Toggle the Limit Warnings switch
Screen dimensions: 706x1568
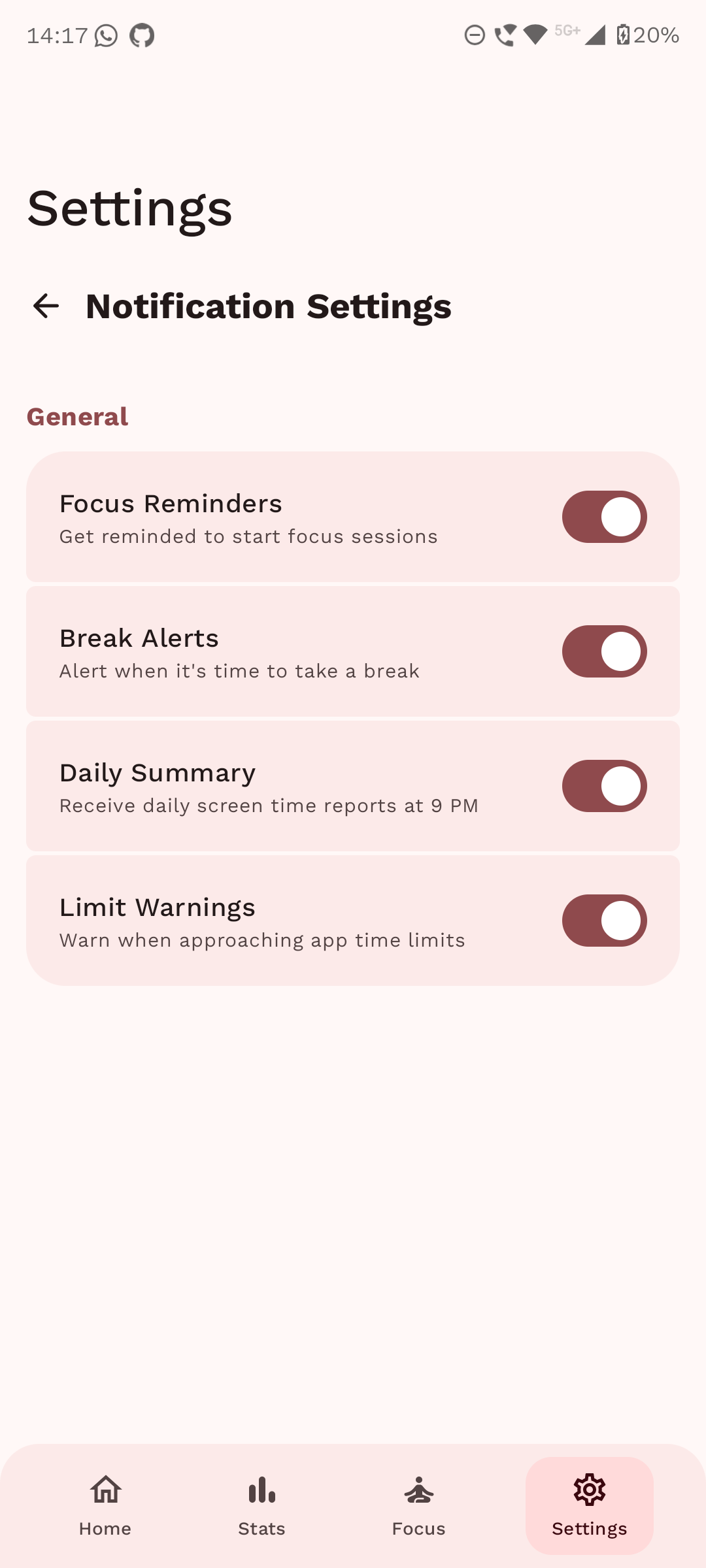(604, 921)
